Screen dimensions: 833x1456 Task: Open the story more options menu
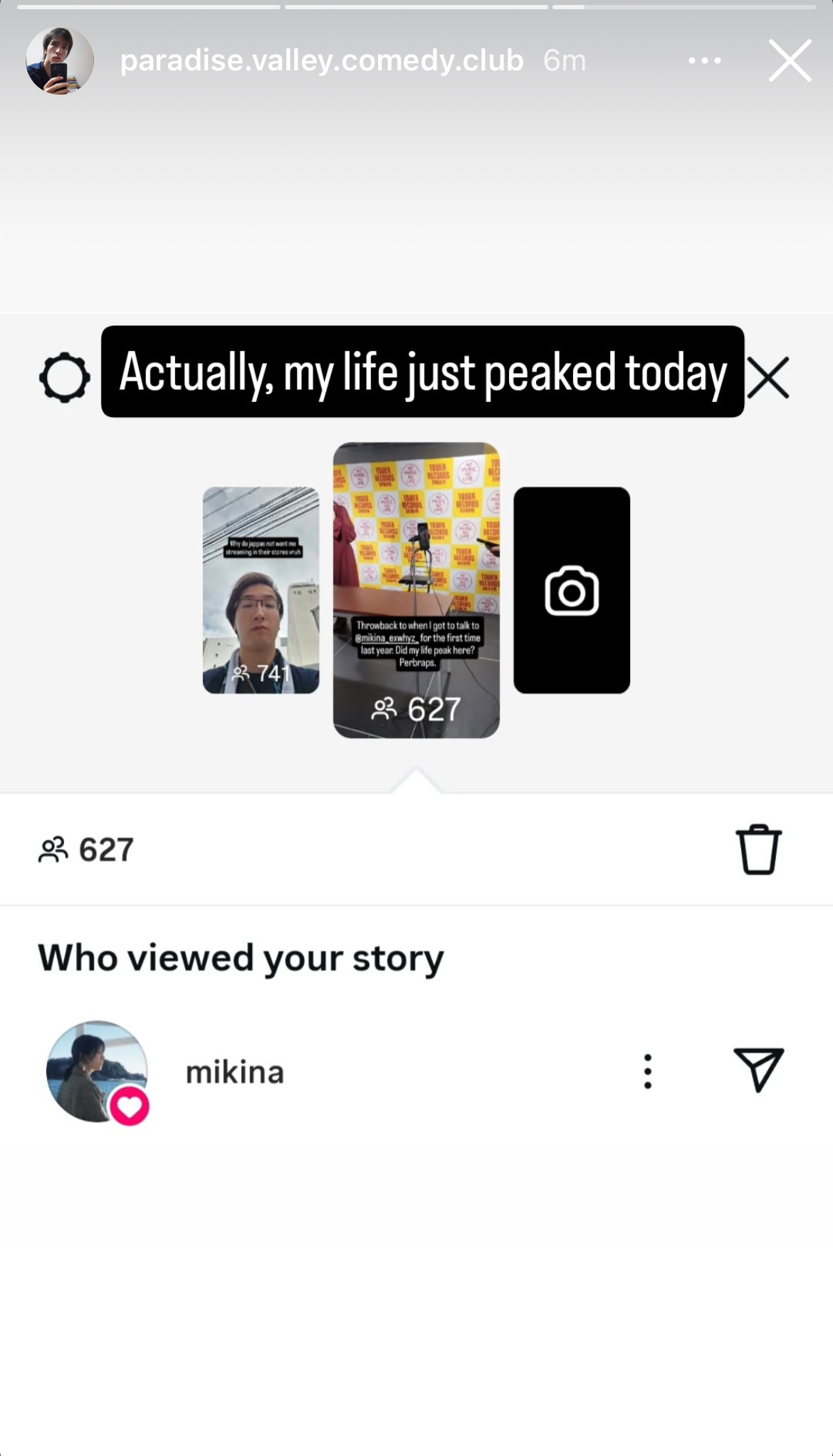point(704,61)
